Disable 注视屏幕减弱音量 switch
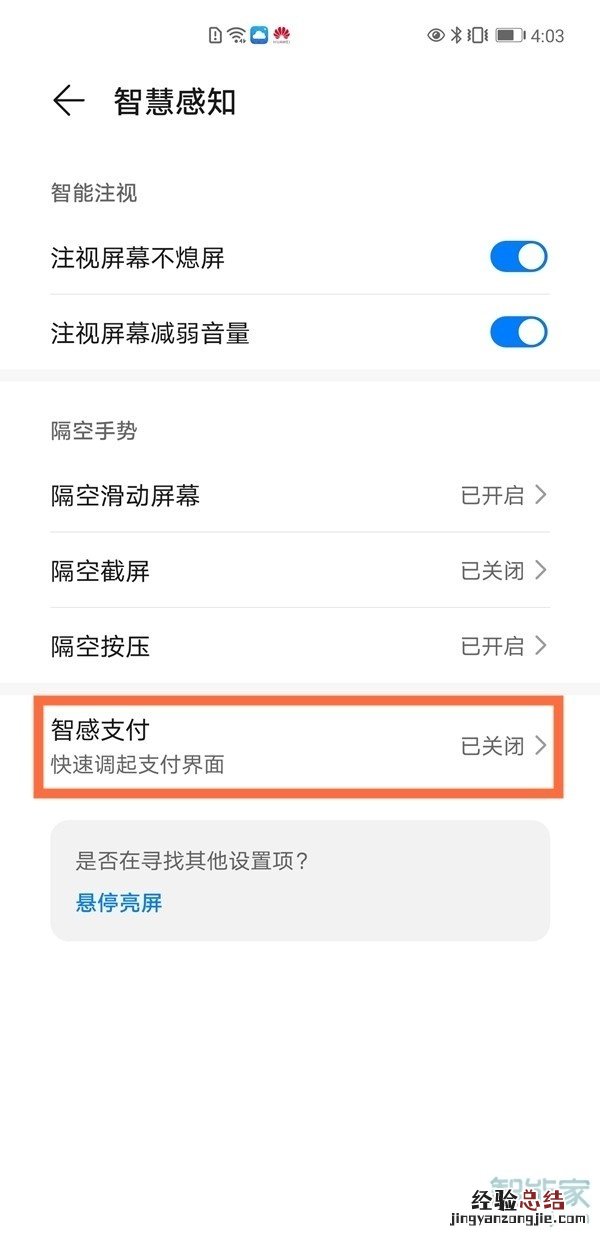 [x=518, y=332]
